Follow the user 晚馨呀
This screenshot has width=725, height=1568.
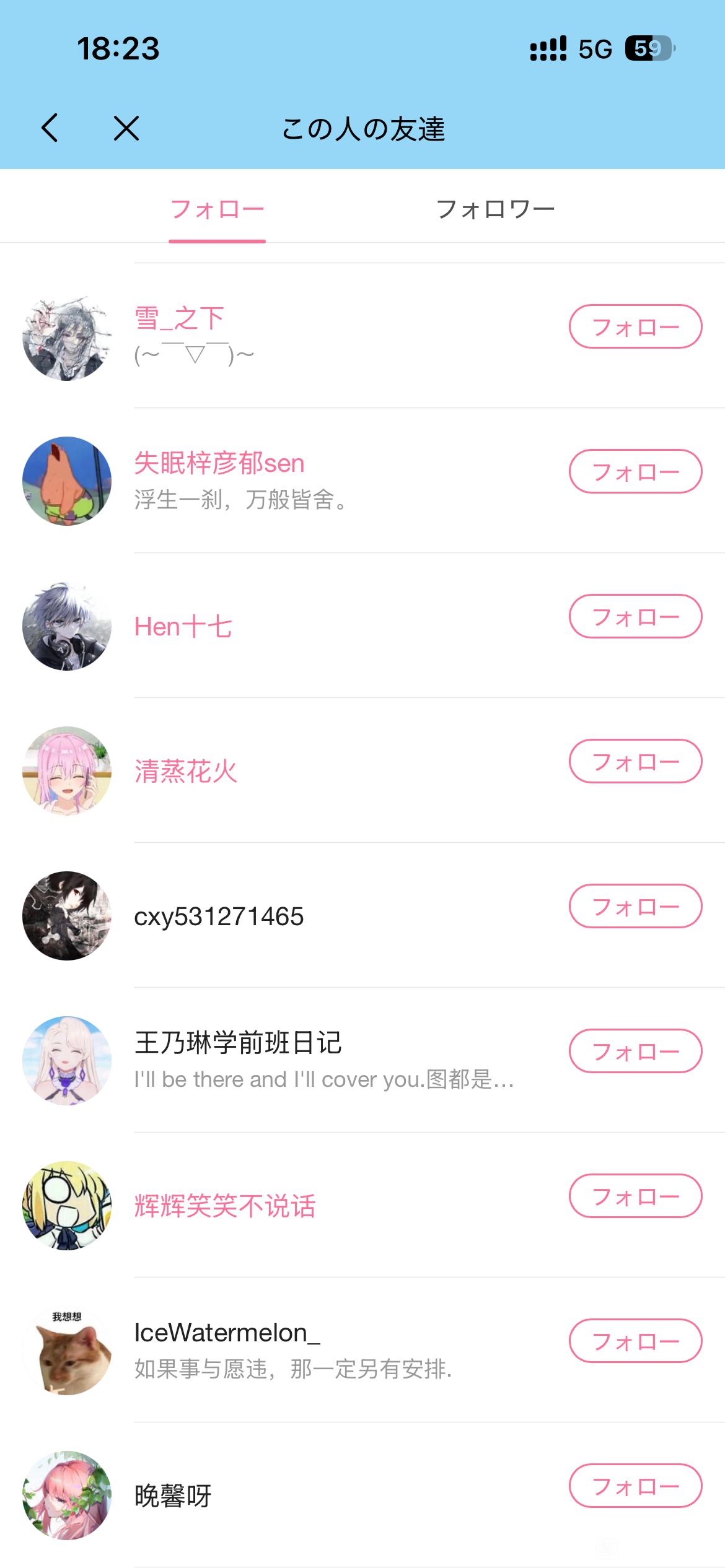pos(635,1486)
